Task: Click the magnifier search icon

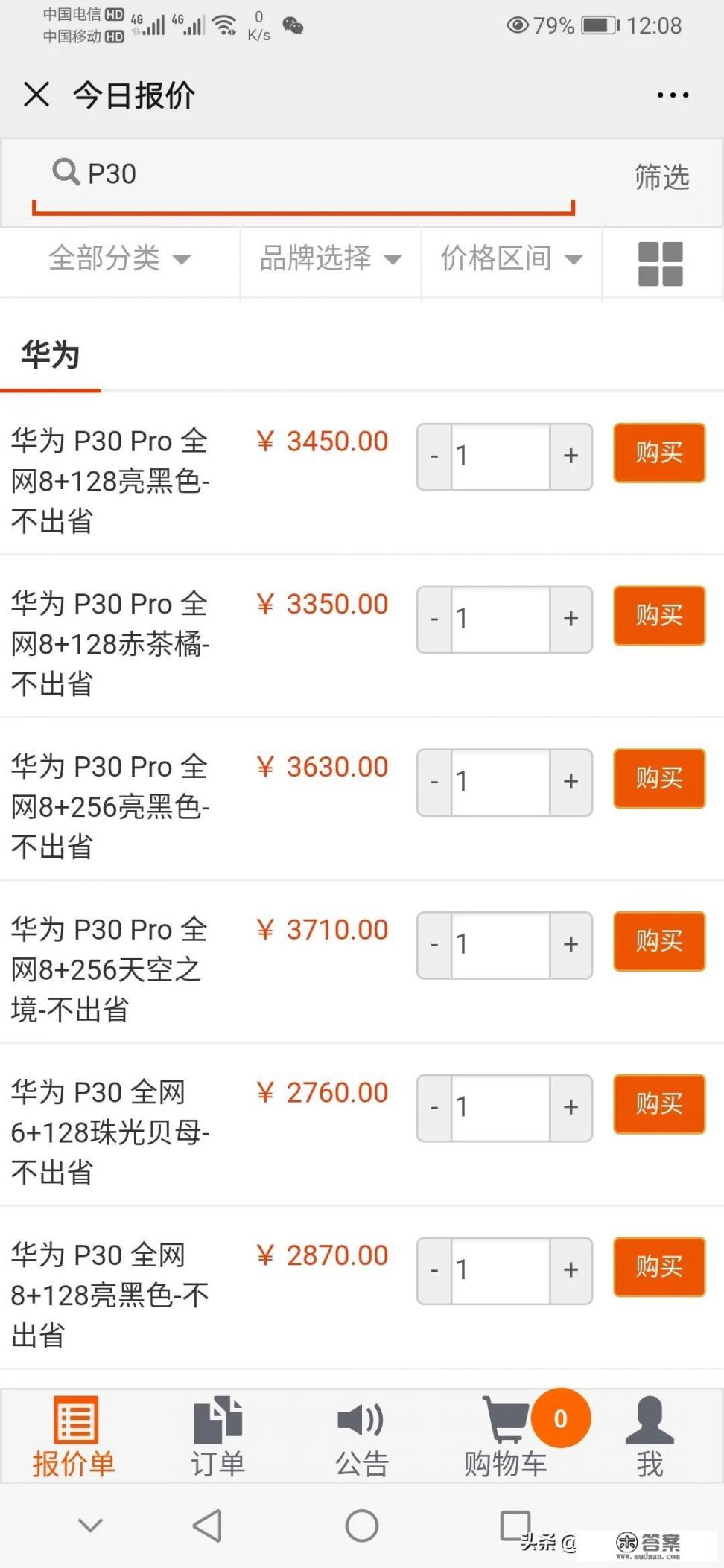Action: pyautogui.click(x=66, y=173)
